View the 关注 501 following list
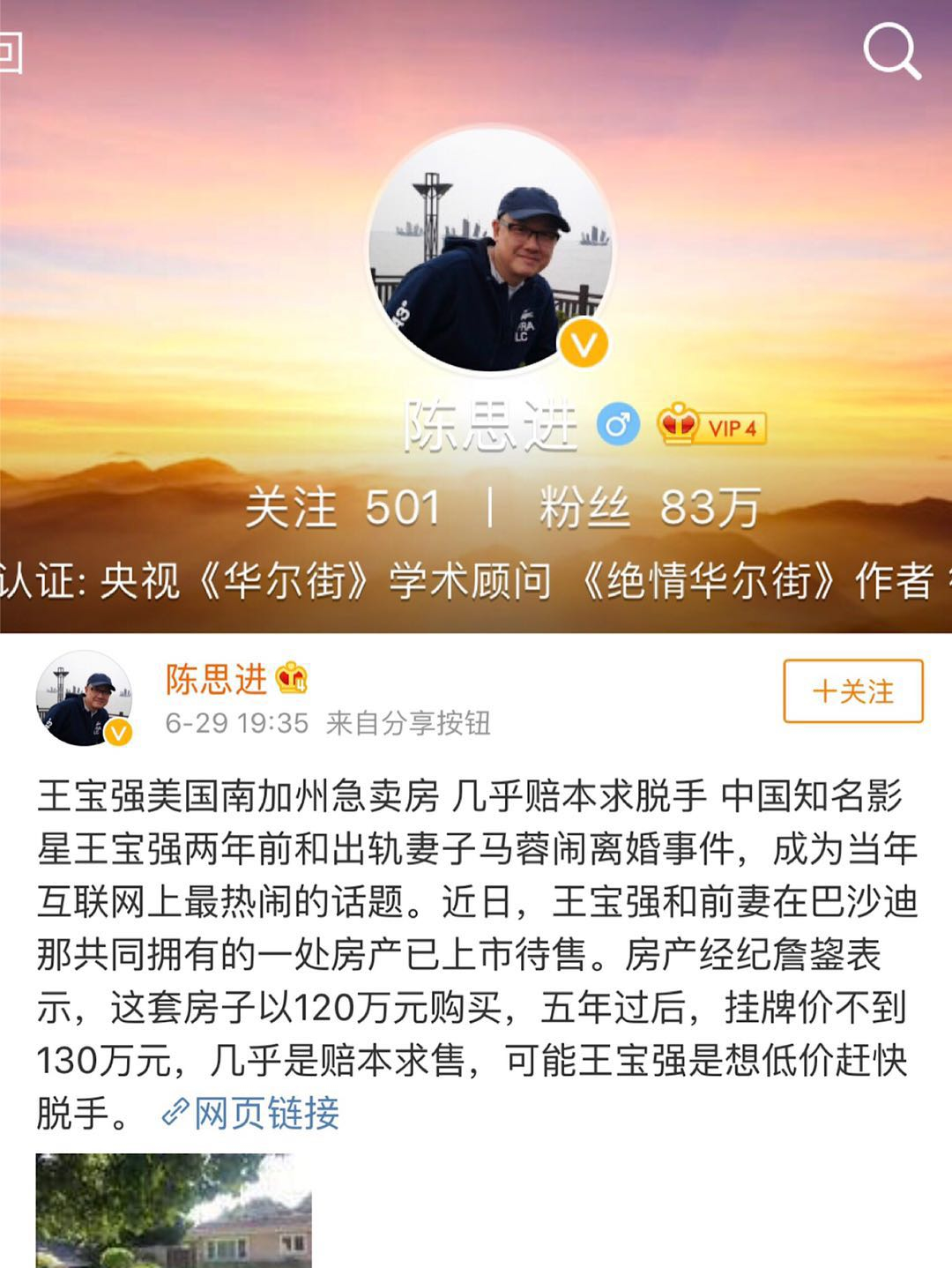The image size is (952, 1268). [342, 508]
